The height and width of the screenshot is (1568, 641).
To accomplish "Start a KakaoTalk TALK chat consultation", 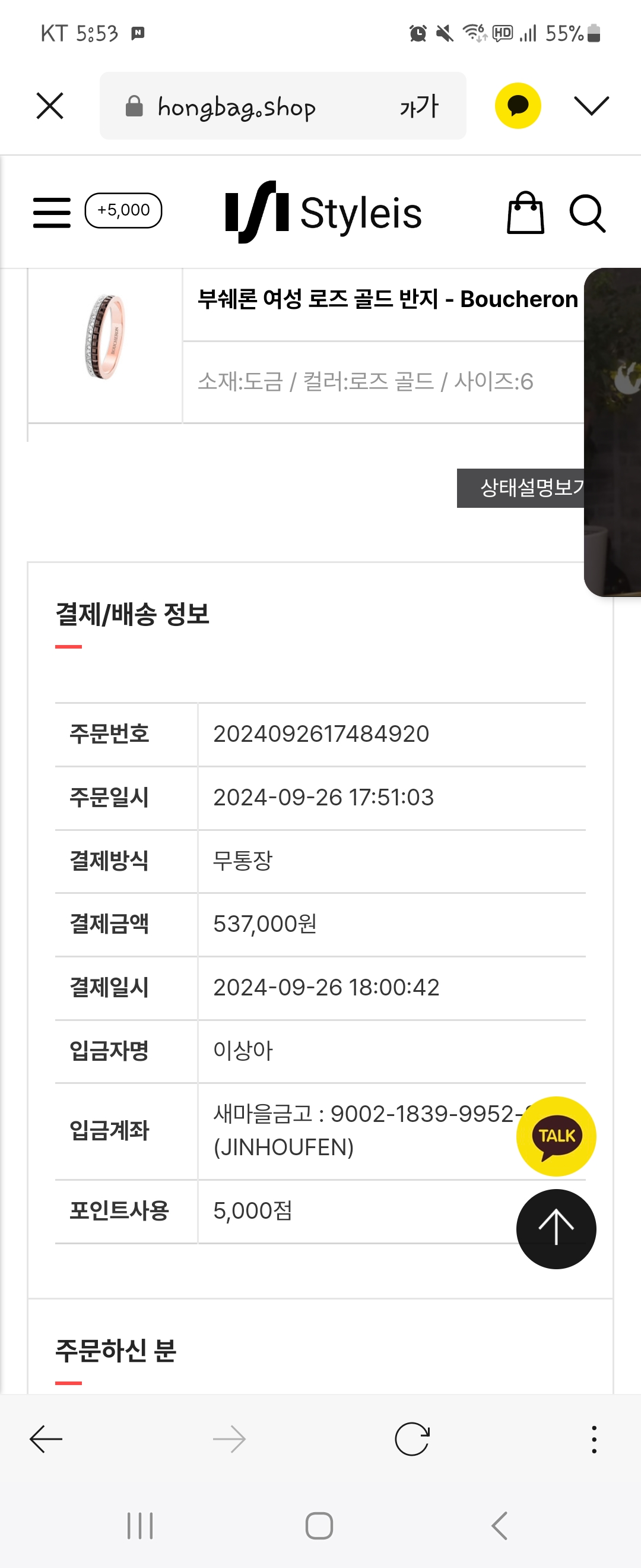I will coord(556,1136).
